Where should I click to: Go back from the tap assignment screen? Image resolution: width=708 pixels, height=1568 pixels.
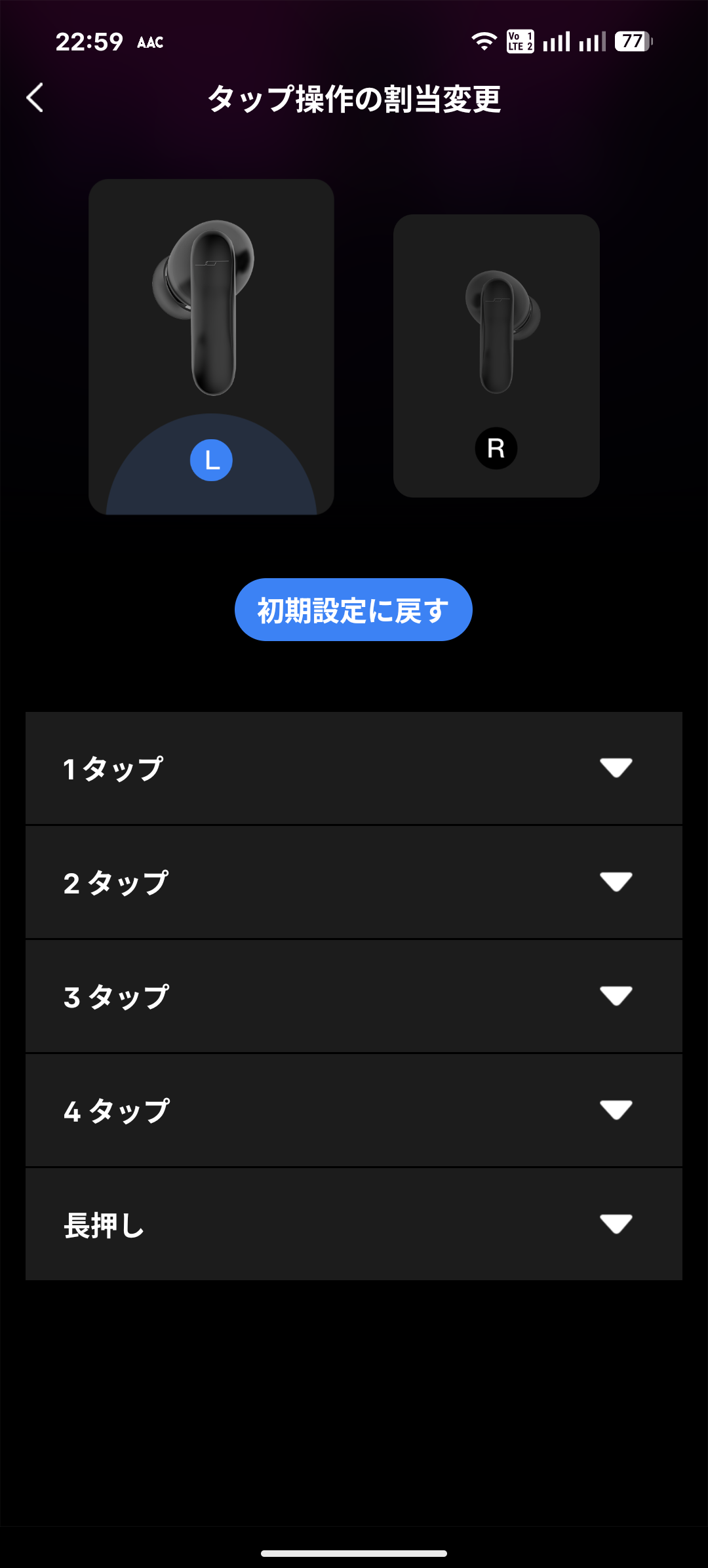pyautogui.click(x=35, y=98)
